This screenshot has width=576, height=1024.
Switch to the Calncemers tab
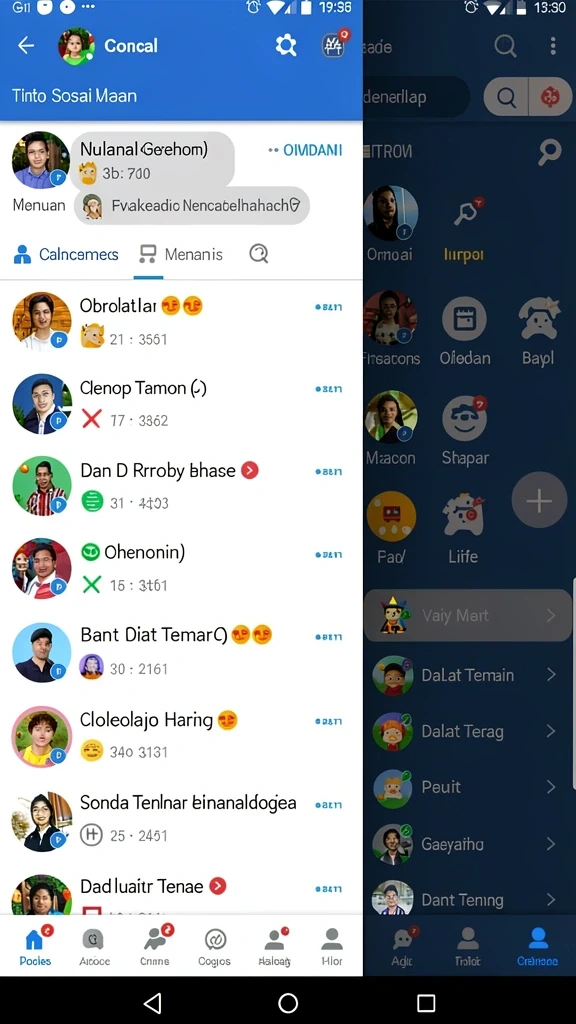[x=66, y=254]
